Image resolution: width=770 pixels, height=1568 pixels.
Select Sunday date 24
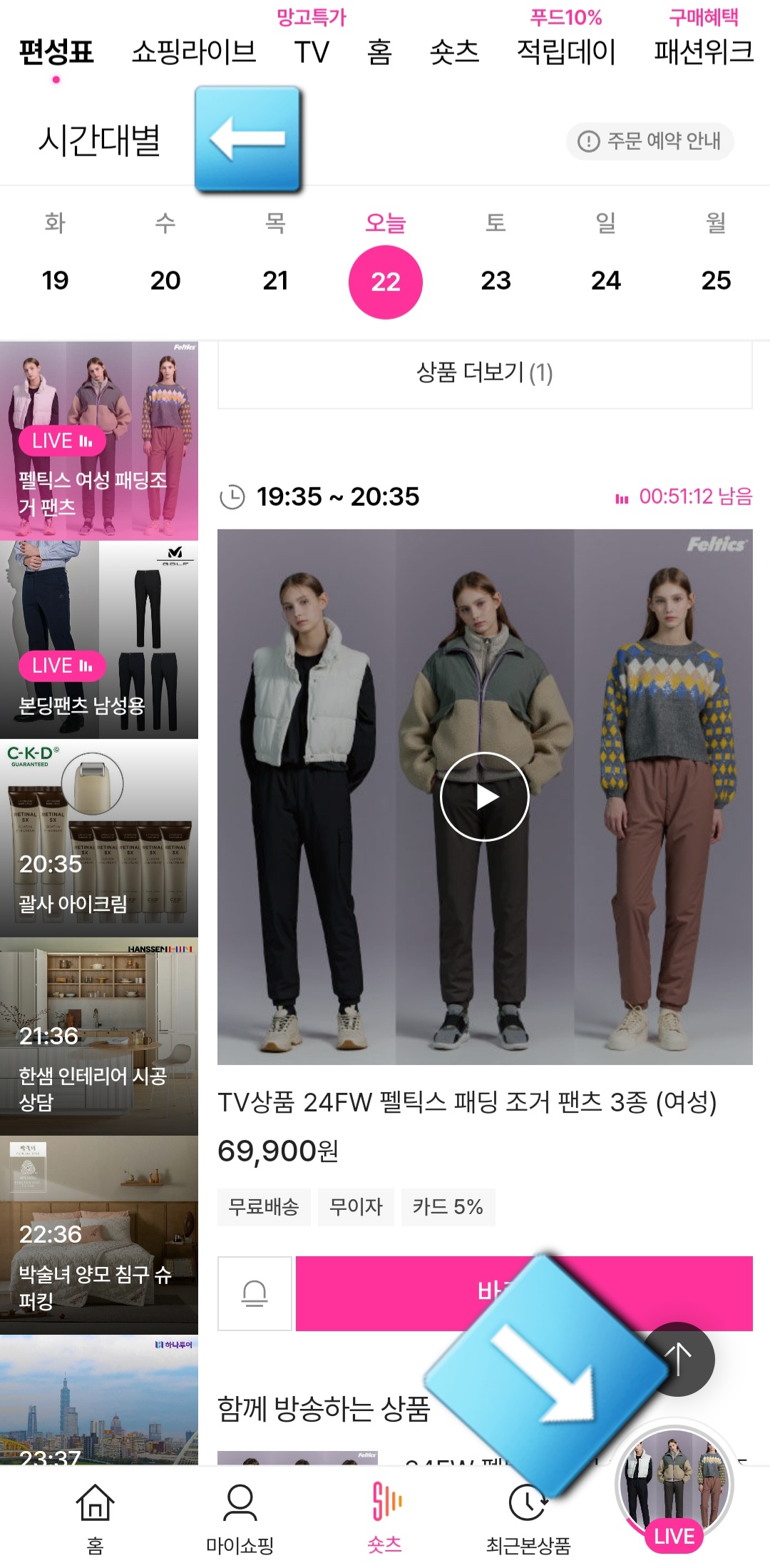(607, 281)
